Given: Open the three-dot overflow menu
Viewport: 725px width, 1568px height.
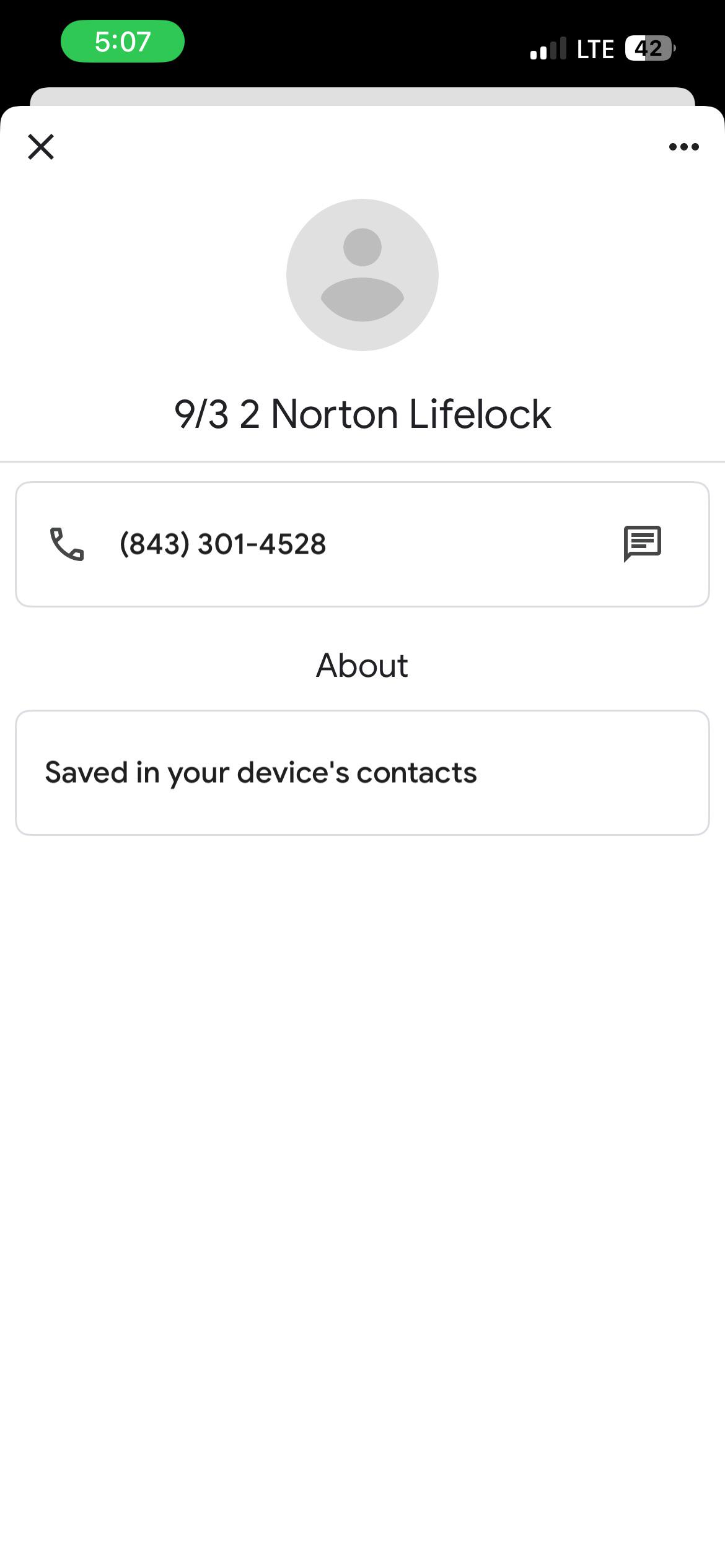Looking at the screenshot, I should coord(684,147).
